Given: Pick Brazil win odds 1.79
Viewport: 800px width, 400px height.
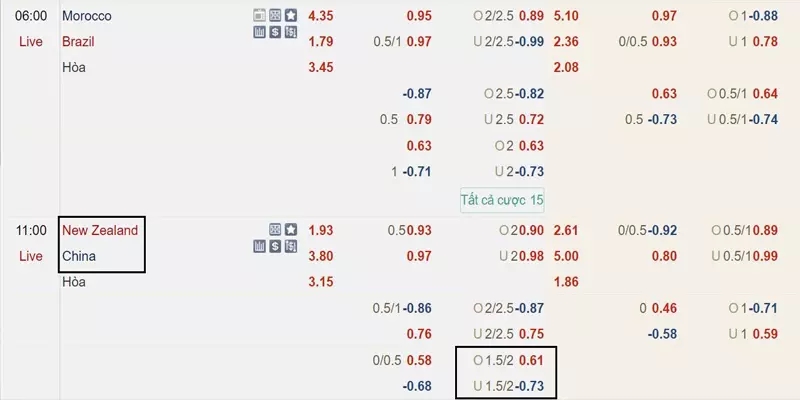Looking at the screenshot, I should (321, 41).
